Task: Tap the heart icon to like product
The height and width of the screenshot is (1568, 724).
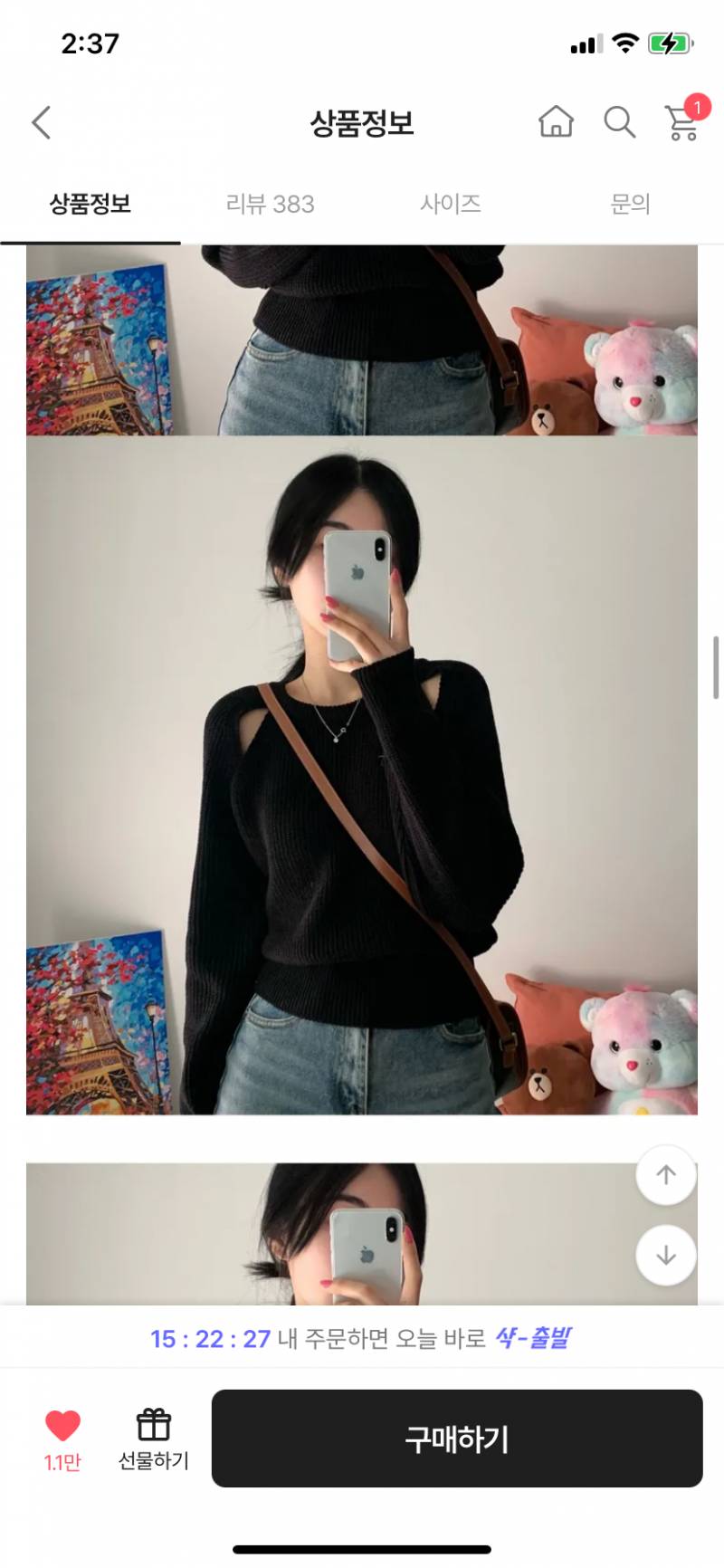Action: pyautogui.click(x=60, y=1423)
